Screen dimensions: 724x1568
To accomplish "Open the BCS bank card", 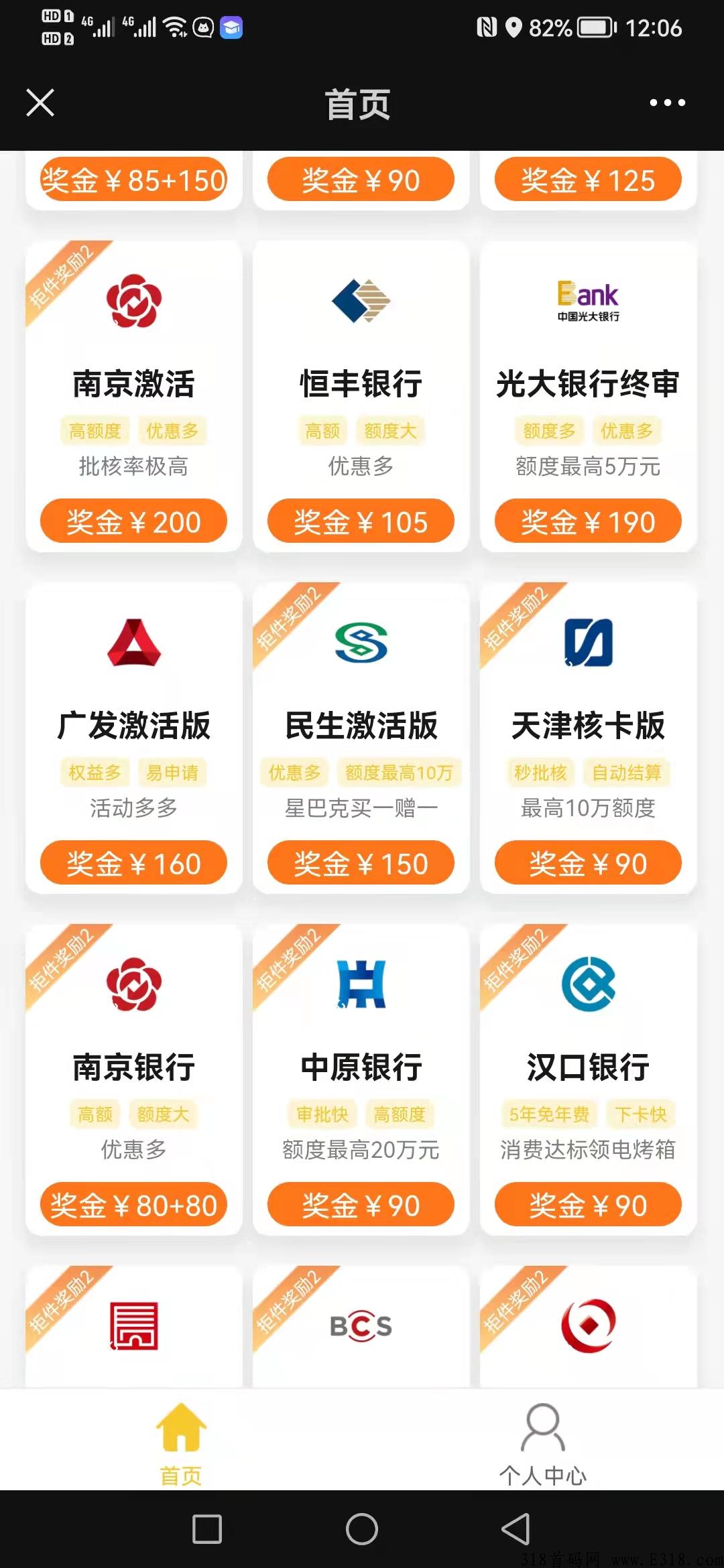I will point(361,1327).
